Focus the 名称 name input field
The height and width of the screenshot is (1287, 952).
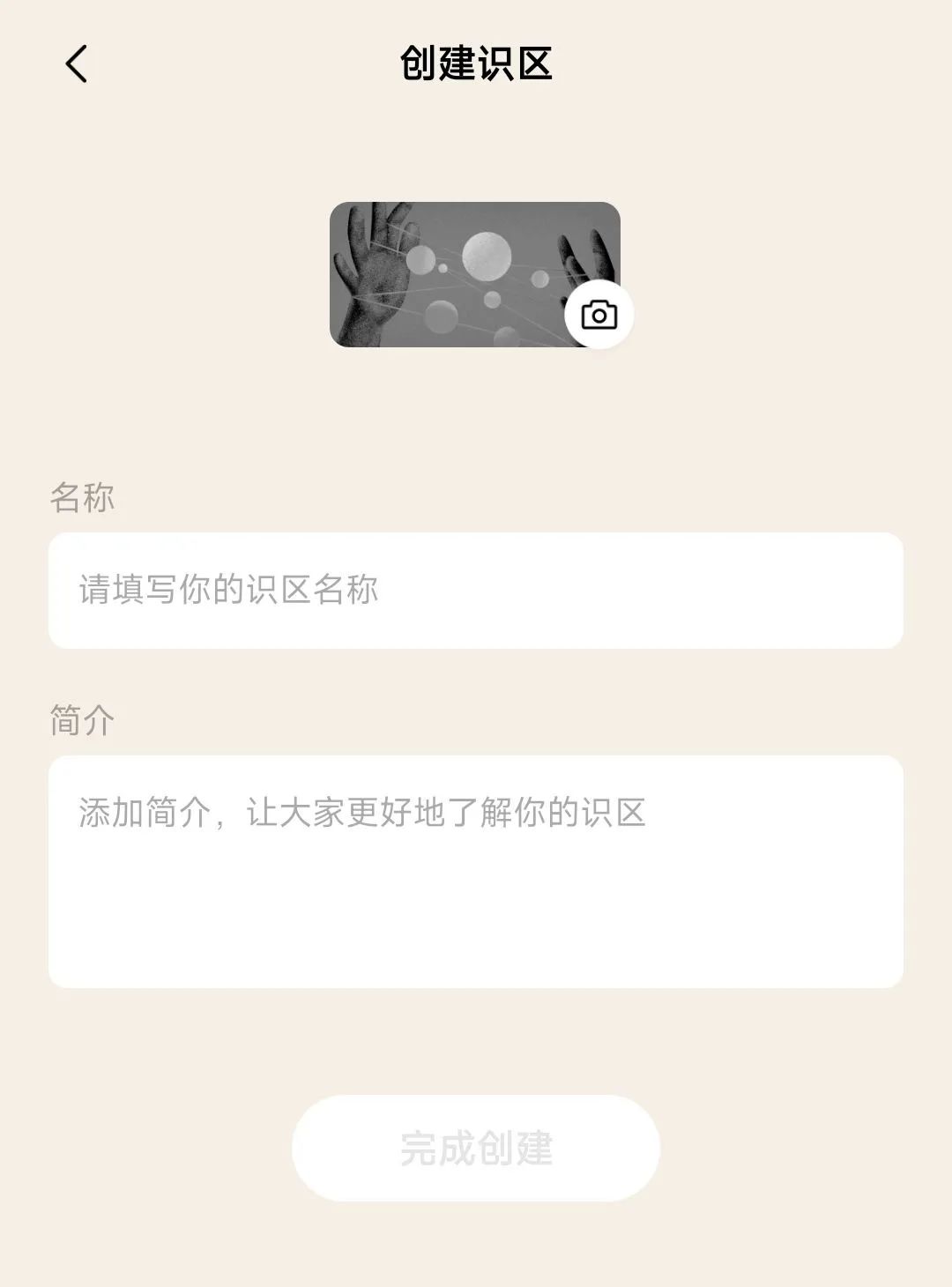tap(476, 590)
